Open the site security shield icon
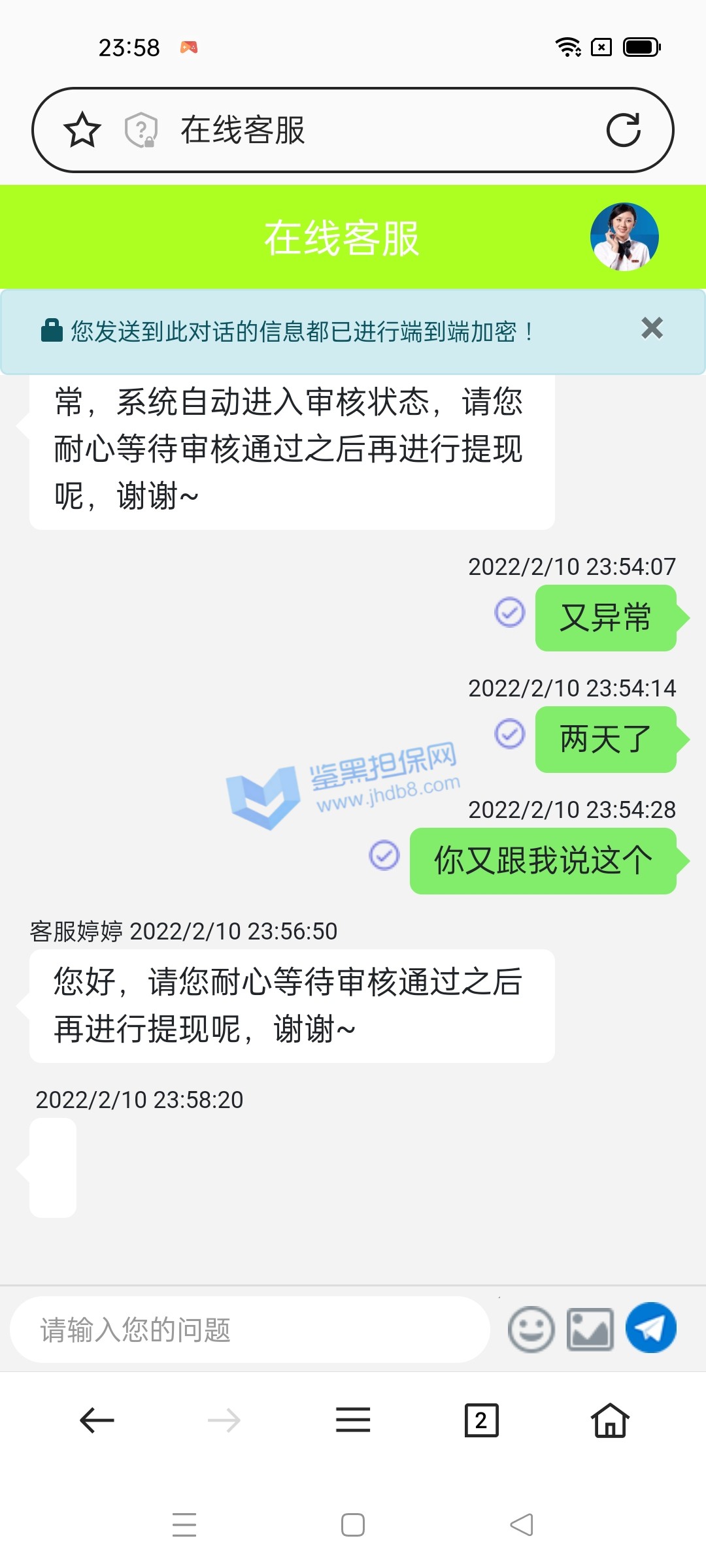The image size is (706, 1568). click(141, 130)
